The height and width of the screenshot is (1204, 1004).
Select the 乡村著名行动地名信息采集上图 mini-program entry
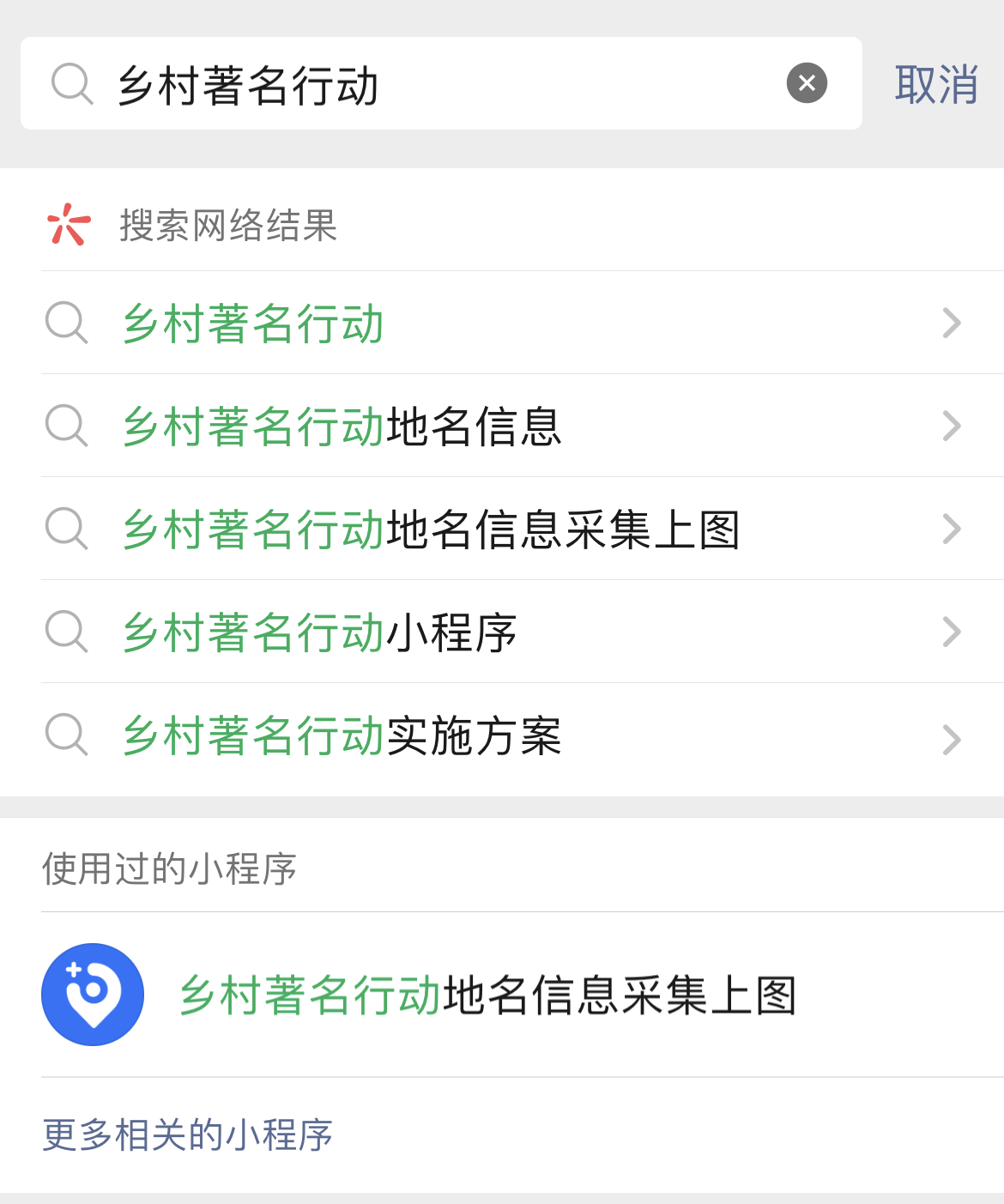(489, 995)
